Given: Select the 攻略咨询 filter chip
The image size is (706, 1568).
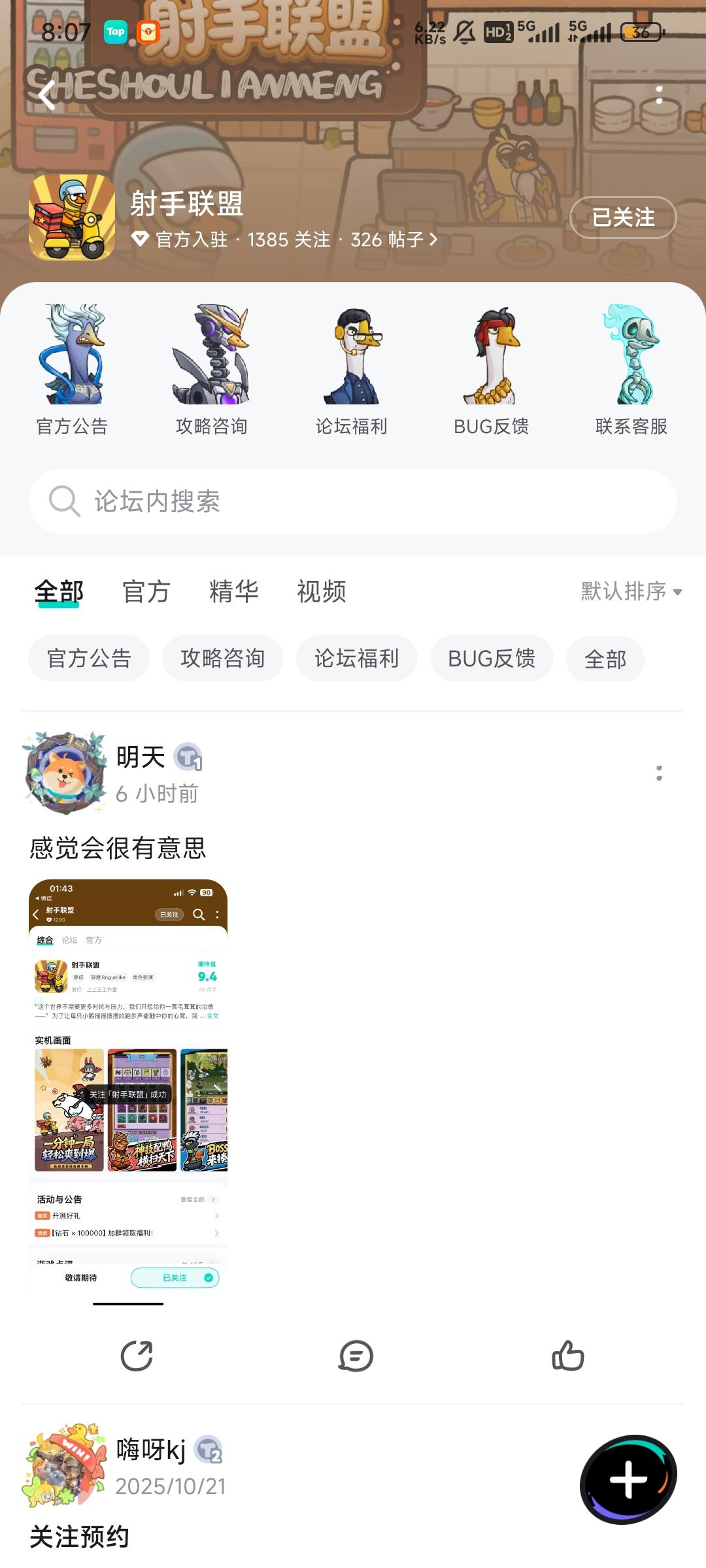Looking at the screenshot, I should tap(223, 659).
